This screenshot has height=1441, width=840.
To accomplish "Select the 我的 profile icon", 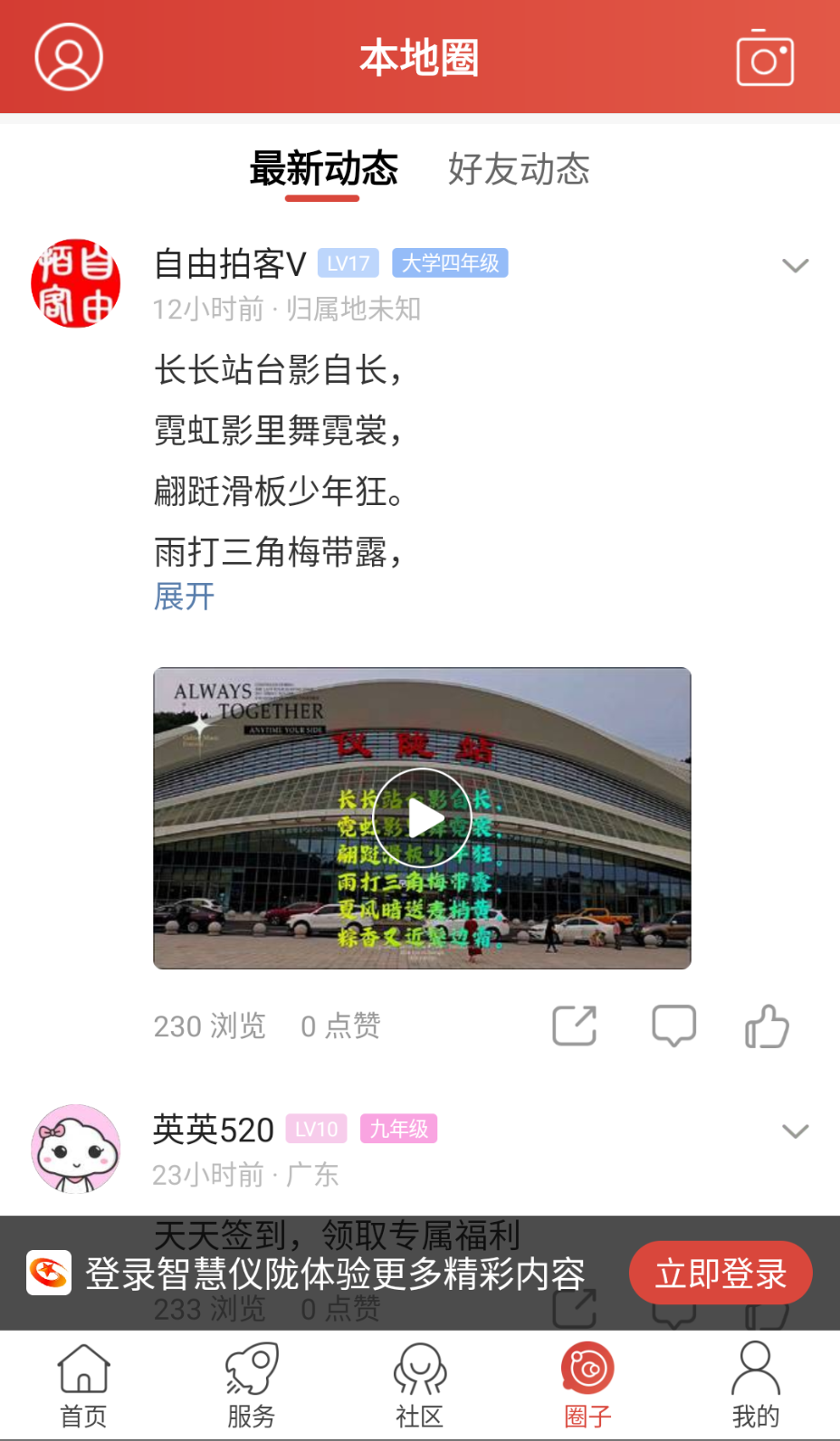I will 756,1383.
